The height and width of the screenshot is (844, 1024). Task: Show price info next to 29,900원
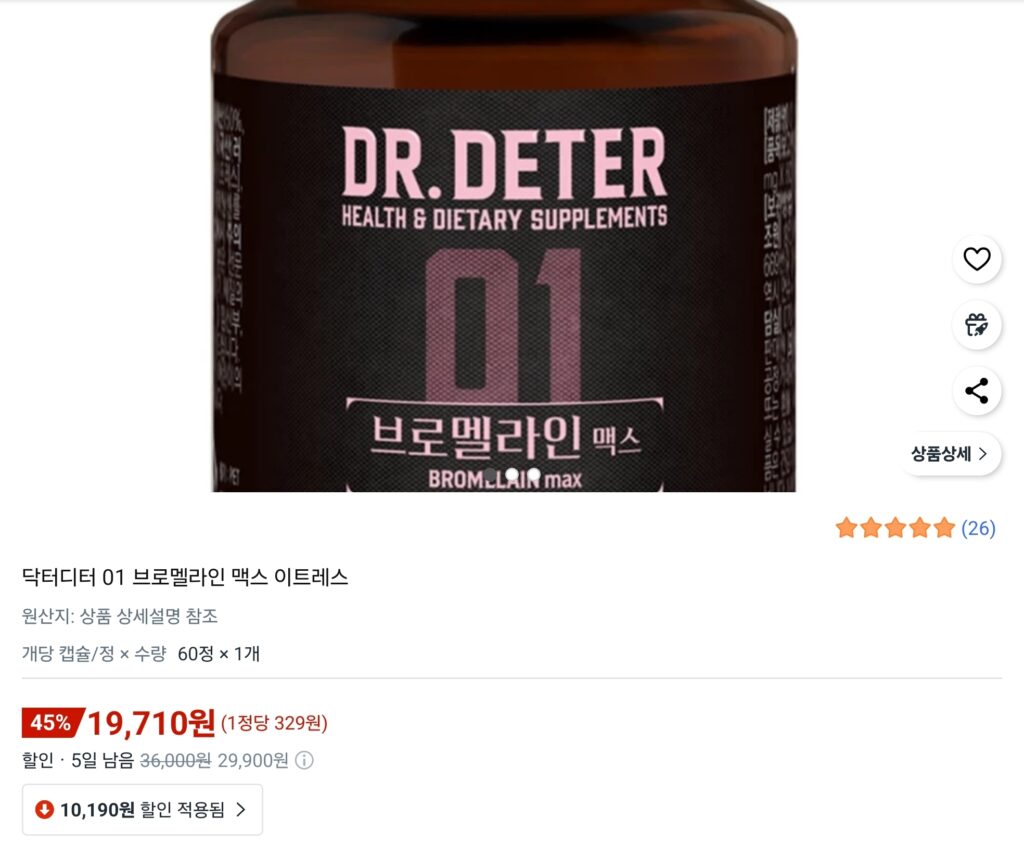(305, 760)
